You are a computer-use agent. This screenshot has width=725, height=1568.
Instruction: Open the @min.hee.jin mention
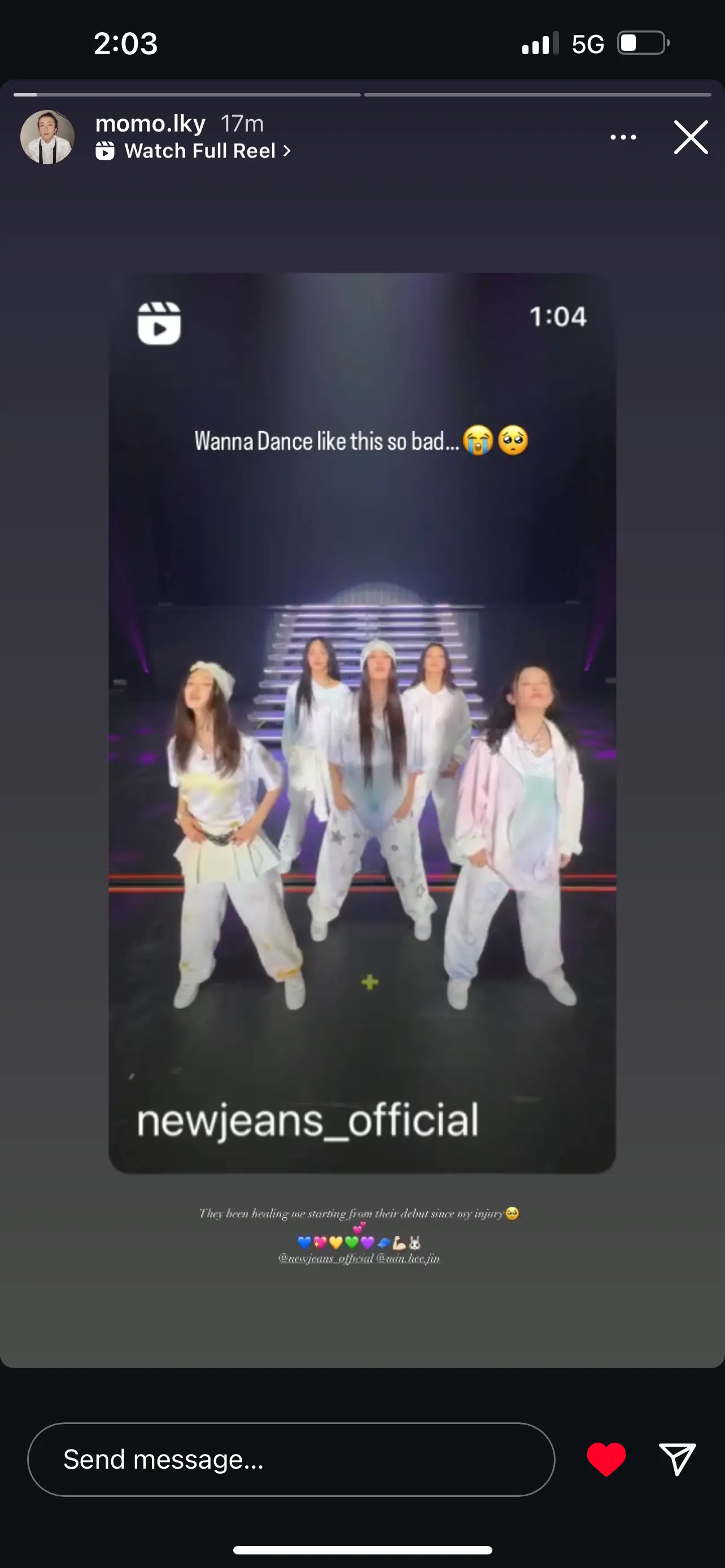[408, 1258]
